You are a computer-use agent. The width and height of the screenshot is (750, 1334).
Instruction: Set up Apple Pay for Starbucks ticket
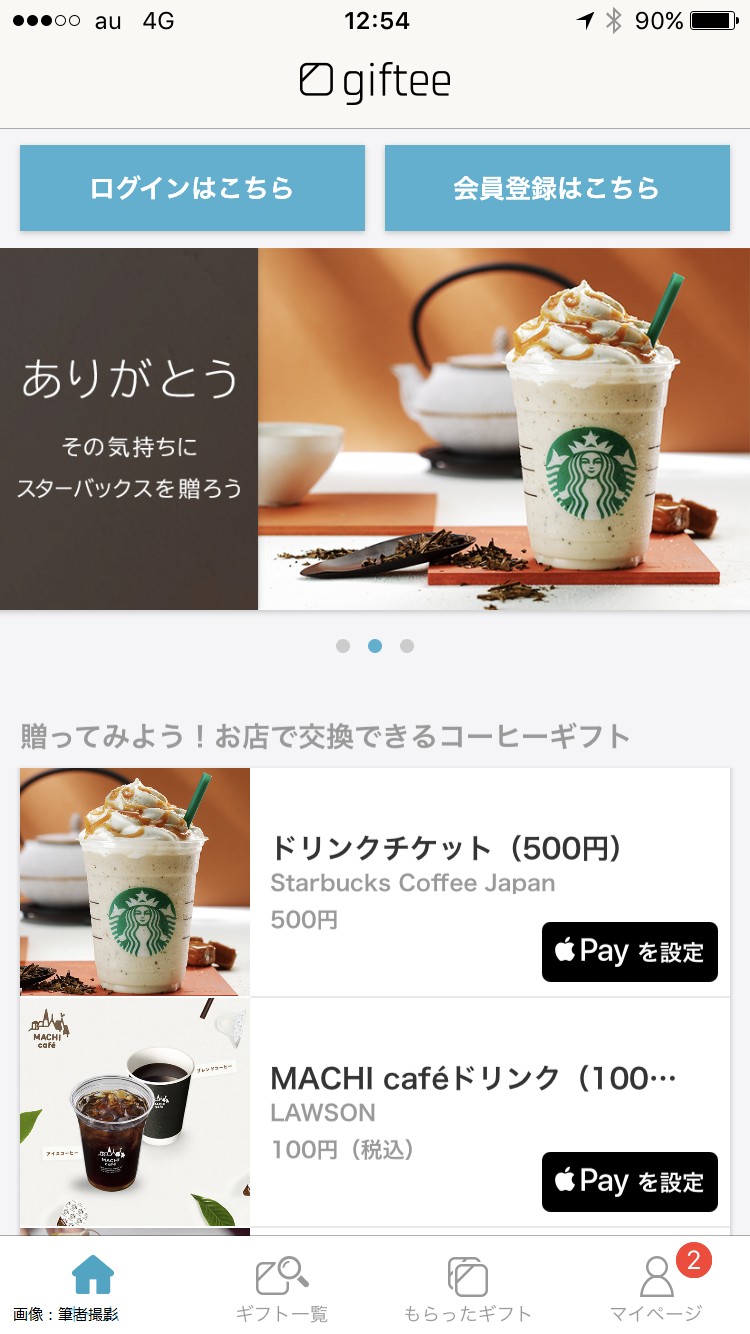[630, 951]
